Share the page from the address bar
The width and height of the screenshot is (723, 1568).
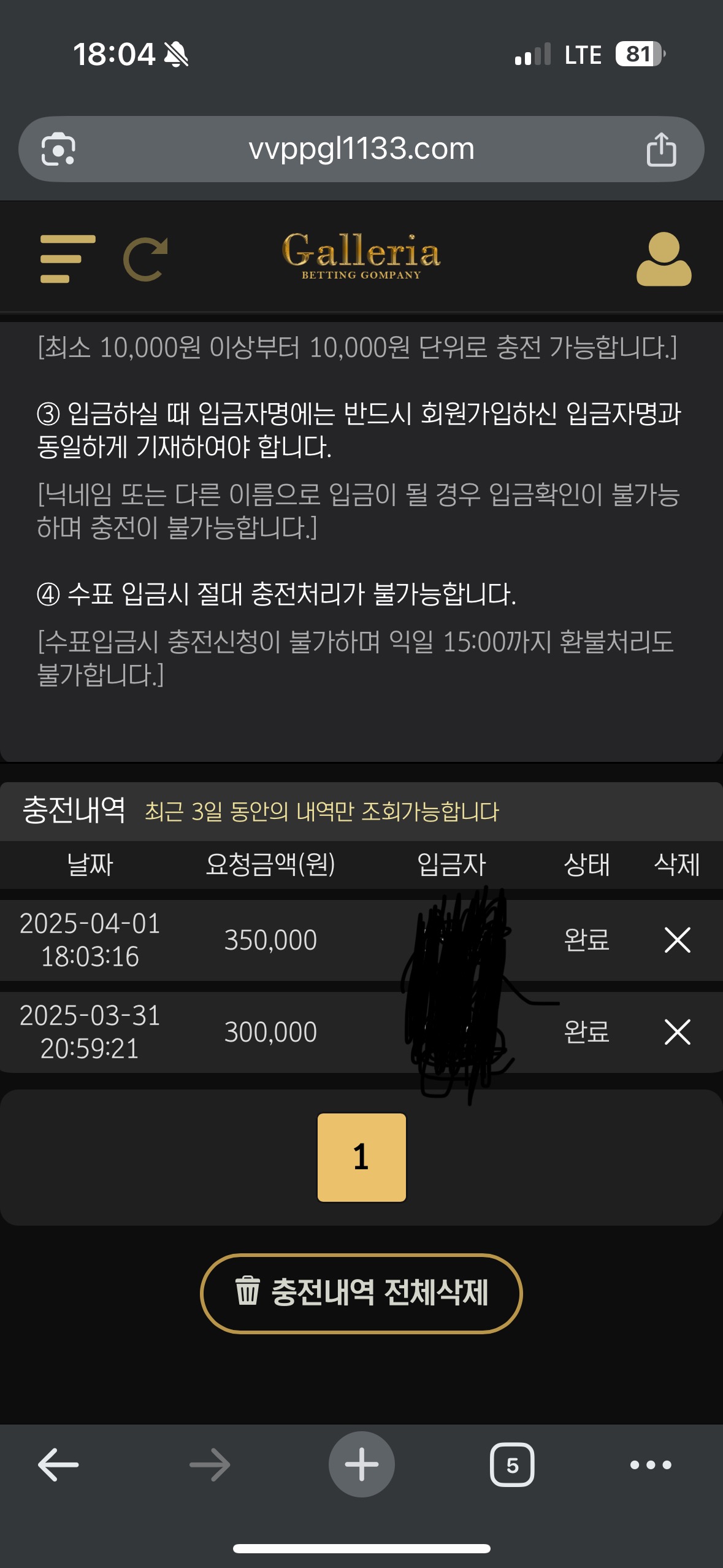point(661,149)
